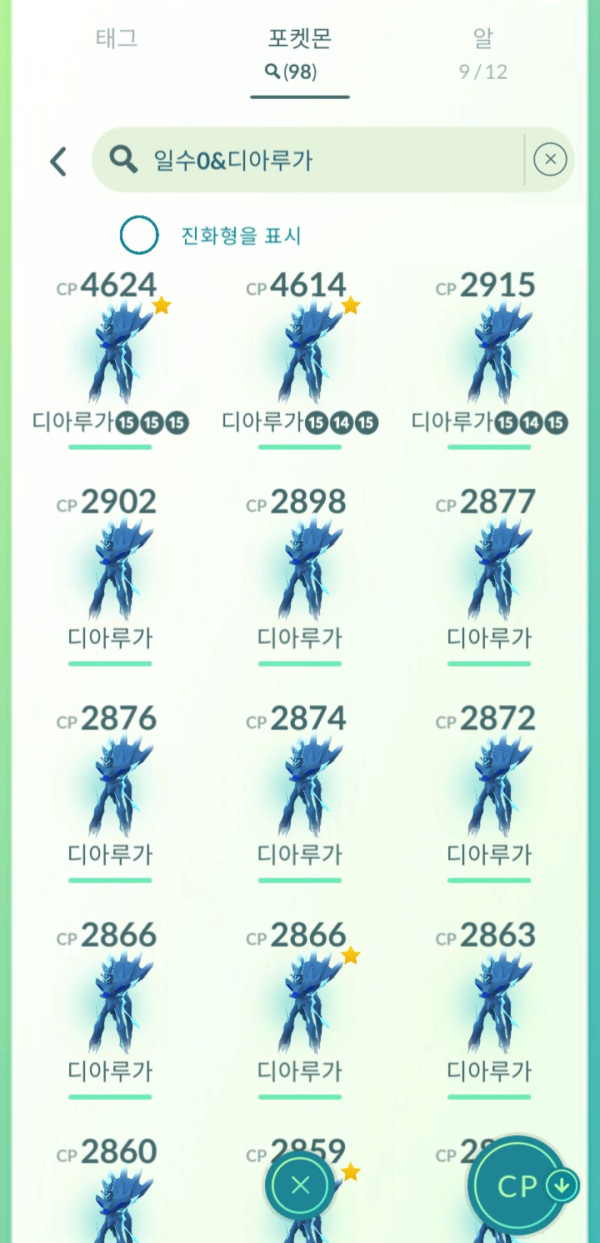
Task: Switch to the 알 eggs tab
Action: pos(483,49)
